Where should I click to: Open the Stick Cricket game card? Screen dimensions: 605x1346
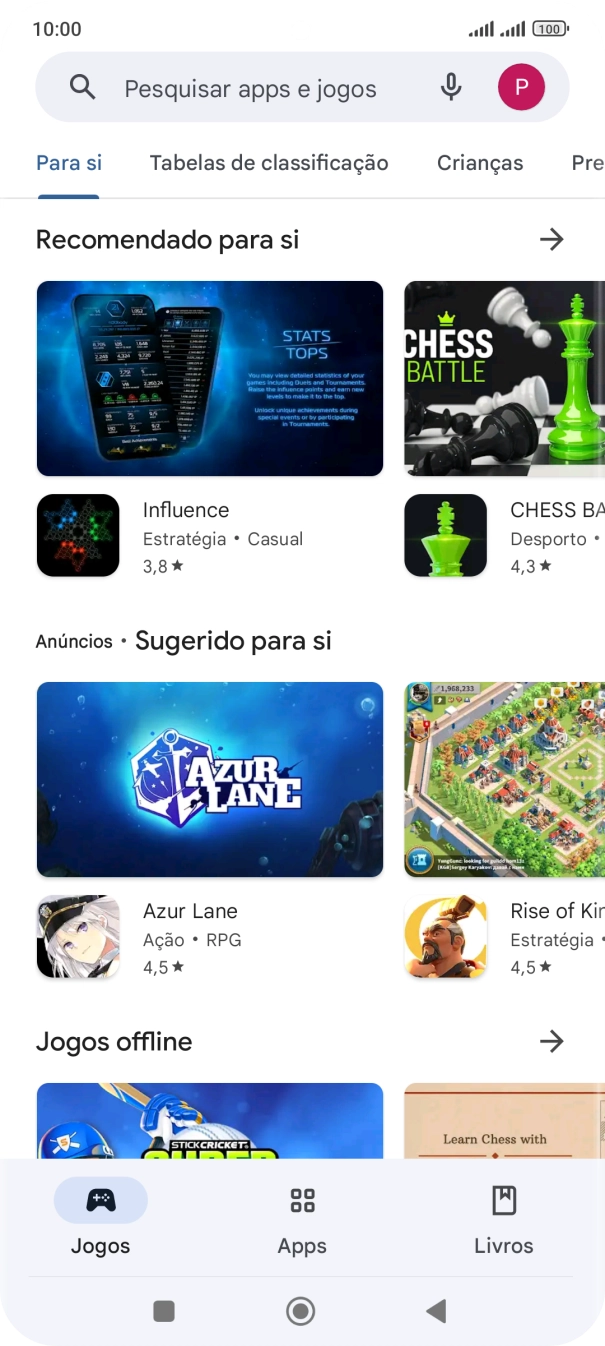coord(210,1122)
